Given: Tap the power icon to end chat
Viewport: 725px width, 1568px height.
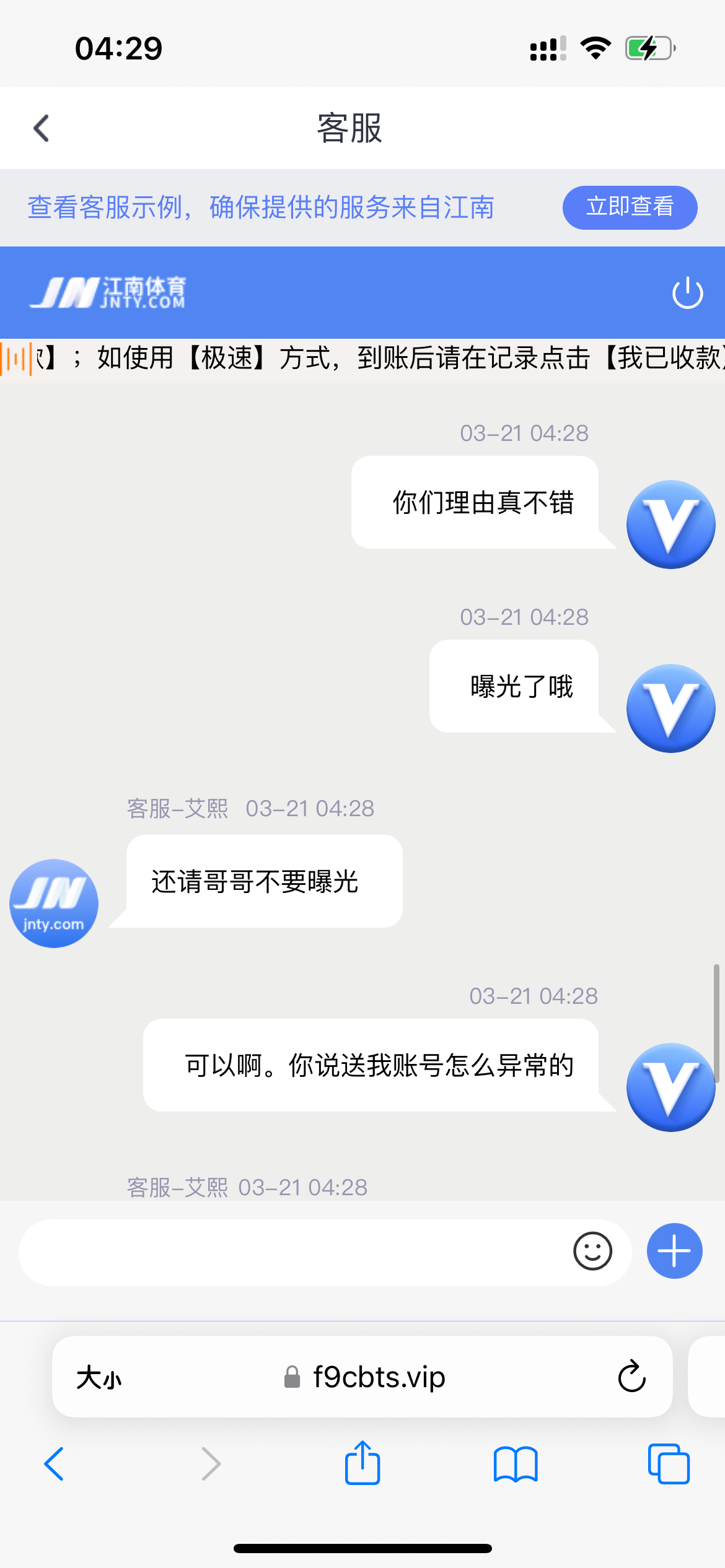Looking at the screenshot, I should click(687, 293).
